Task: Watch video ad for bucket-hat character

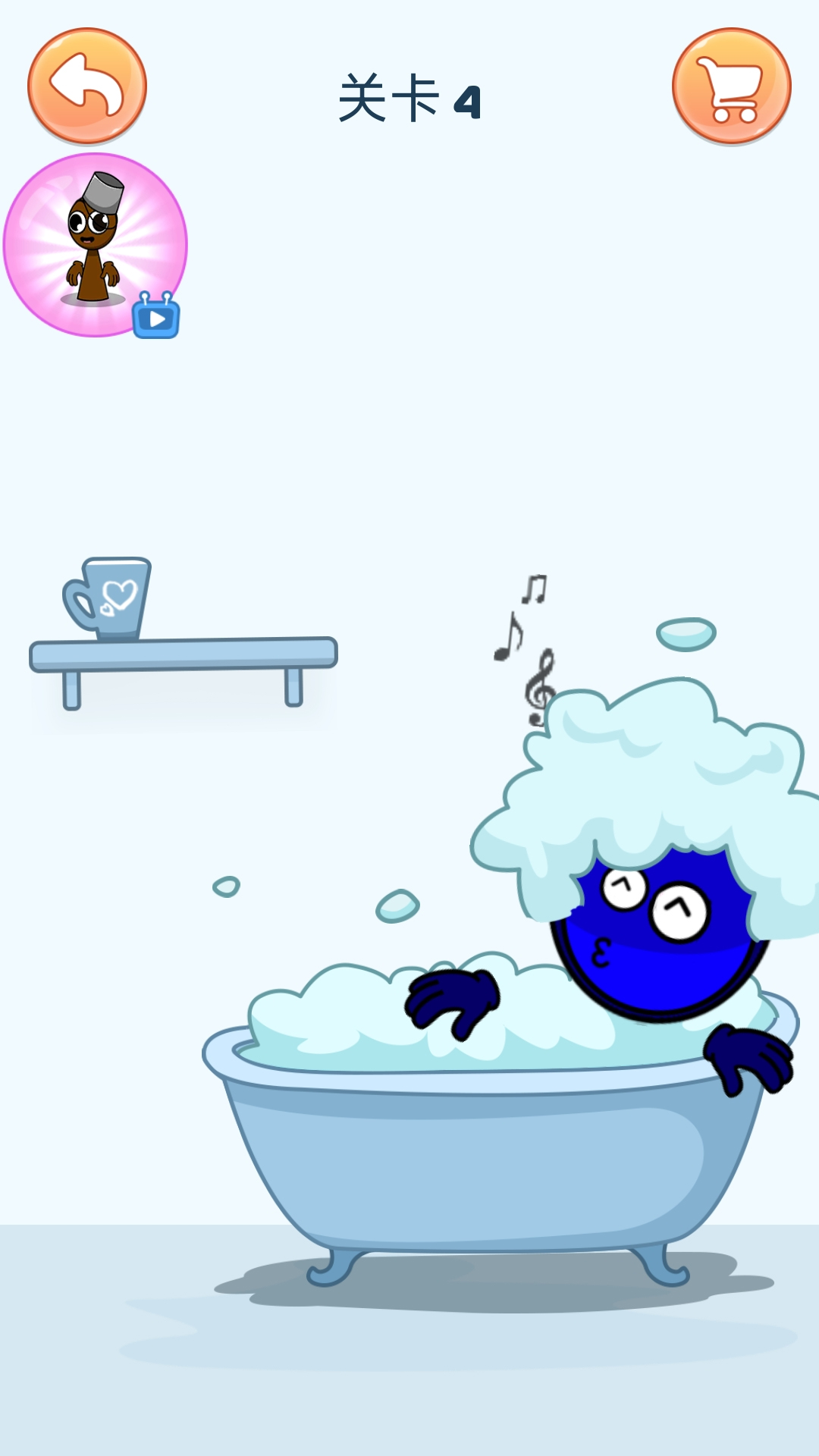Action: [96, 245]
